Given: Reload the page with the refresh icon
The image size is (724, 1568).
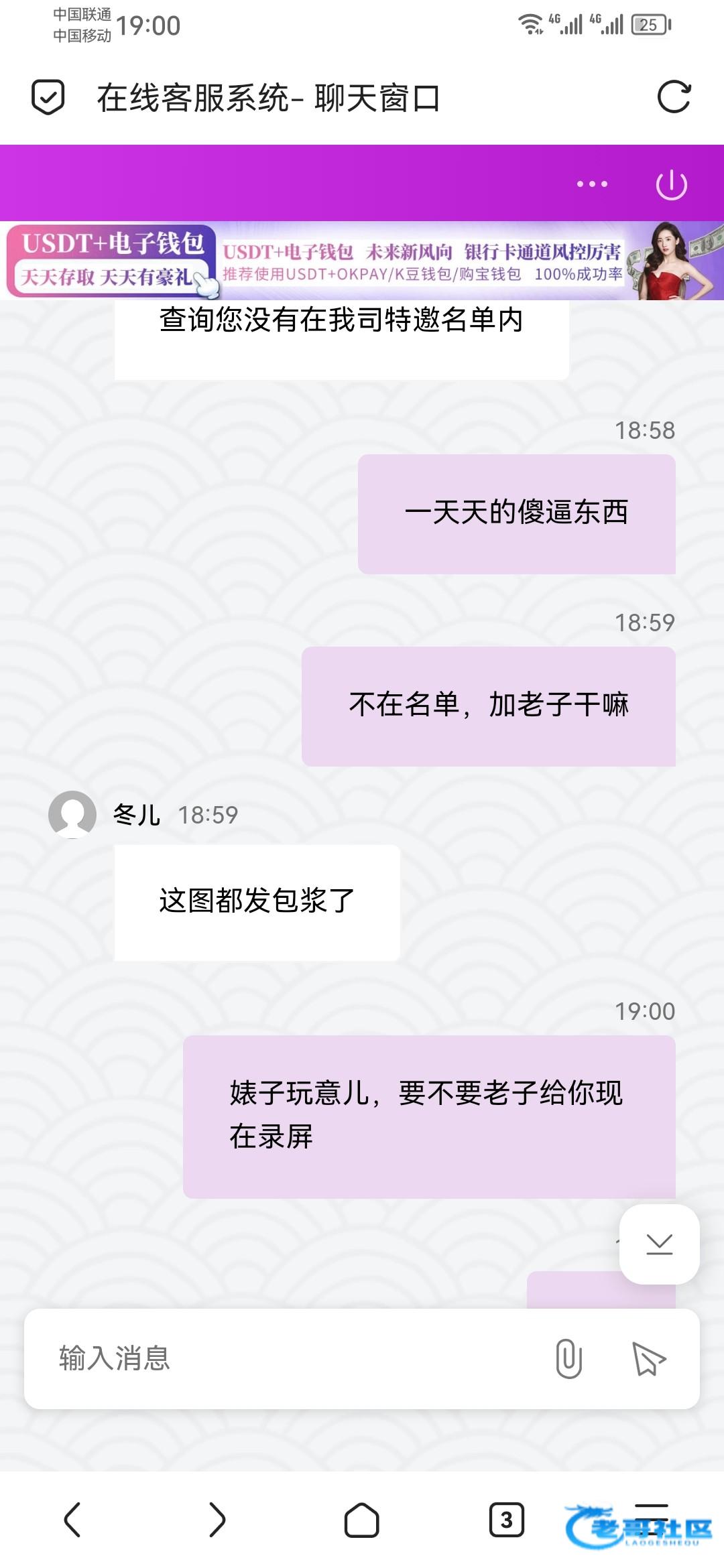Looking at the screenshot, I should point(674,97).
